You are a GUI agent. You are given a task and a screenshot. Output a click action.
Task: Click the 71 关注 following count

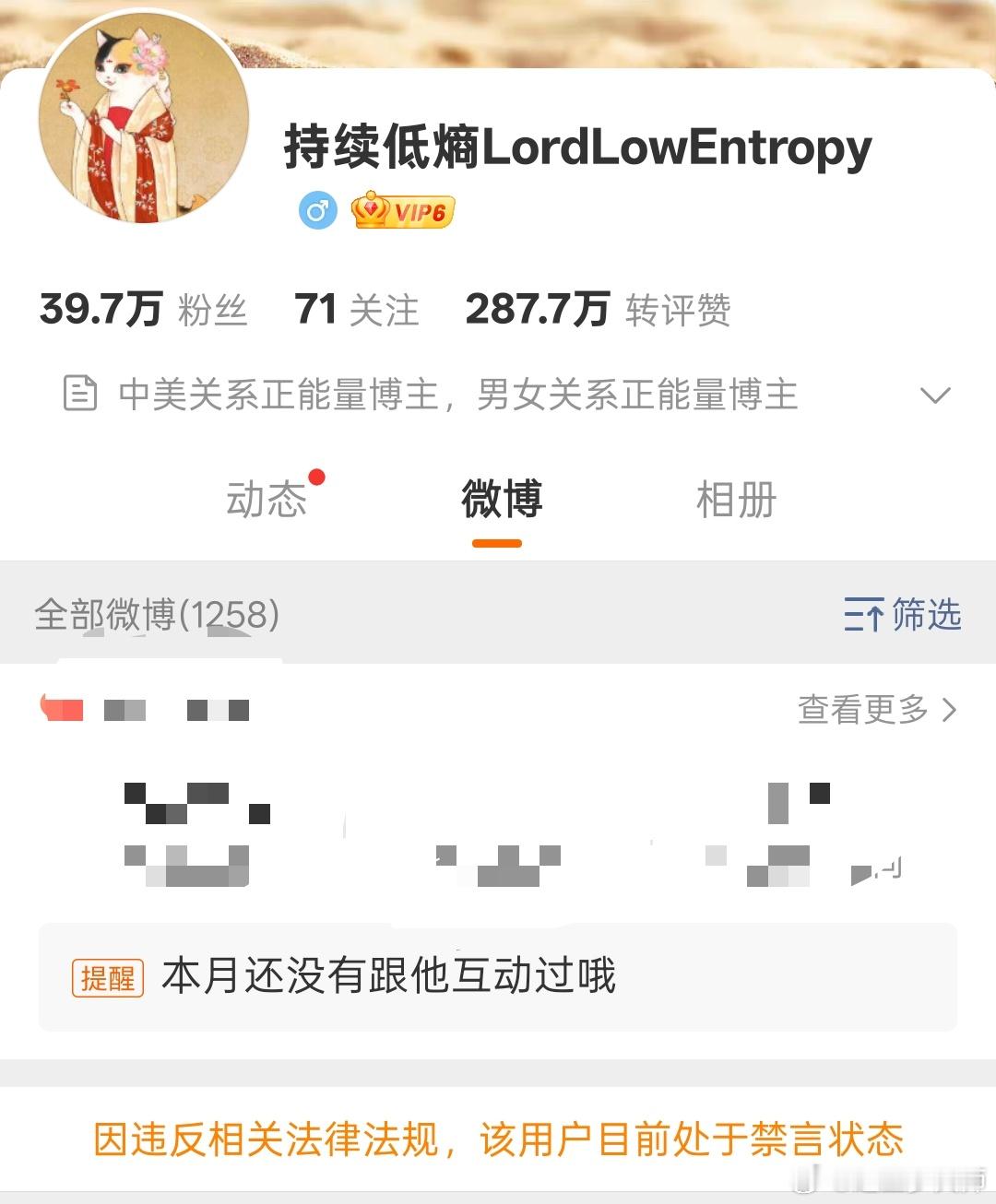(x=355, y=312)
